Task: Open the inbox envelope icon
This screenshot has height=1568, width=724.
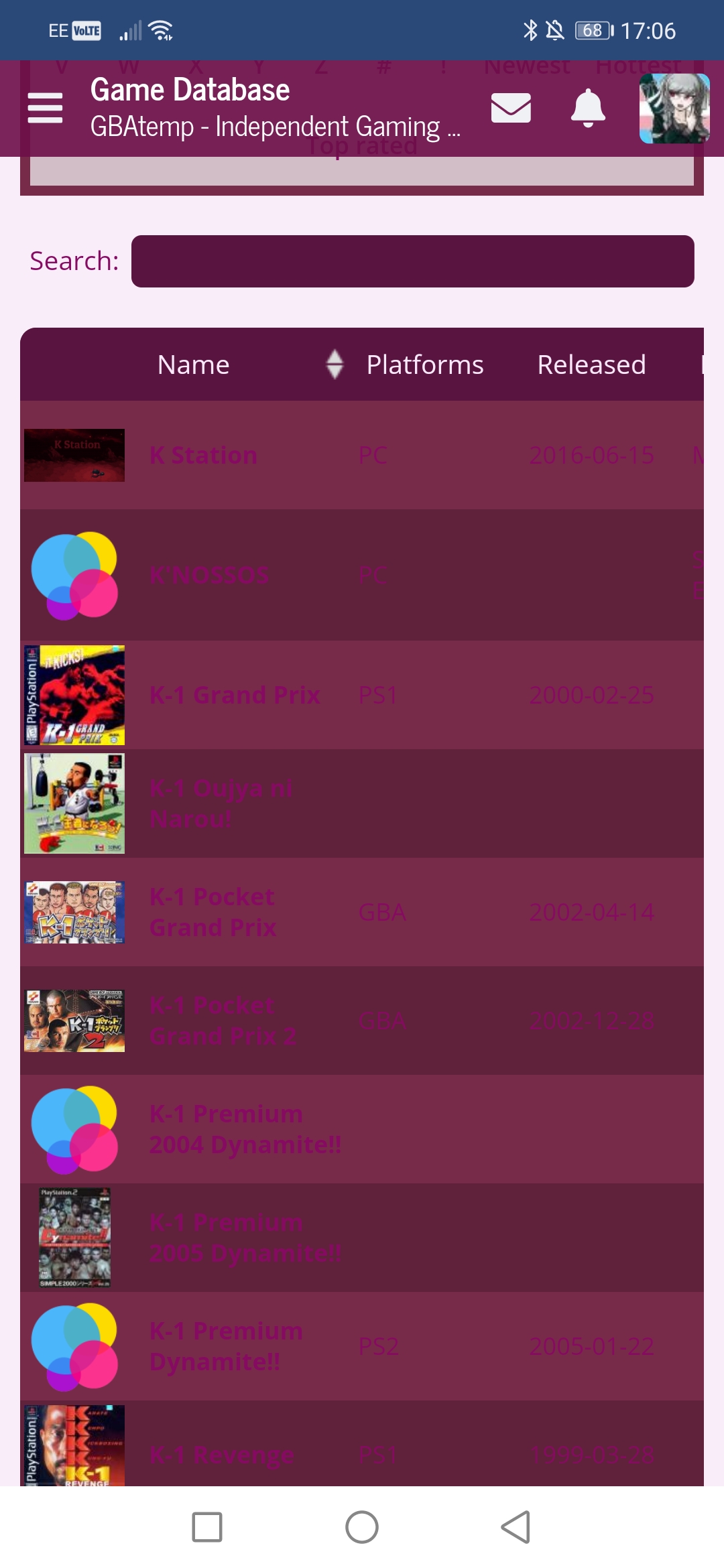Action: (511, 108)
